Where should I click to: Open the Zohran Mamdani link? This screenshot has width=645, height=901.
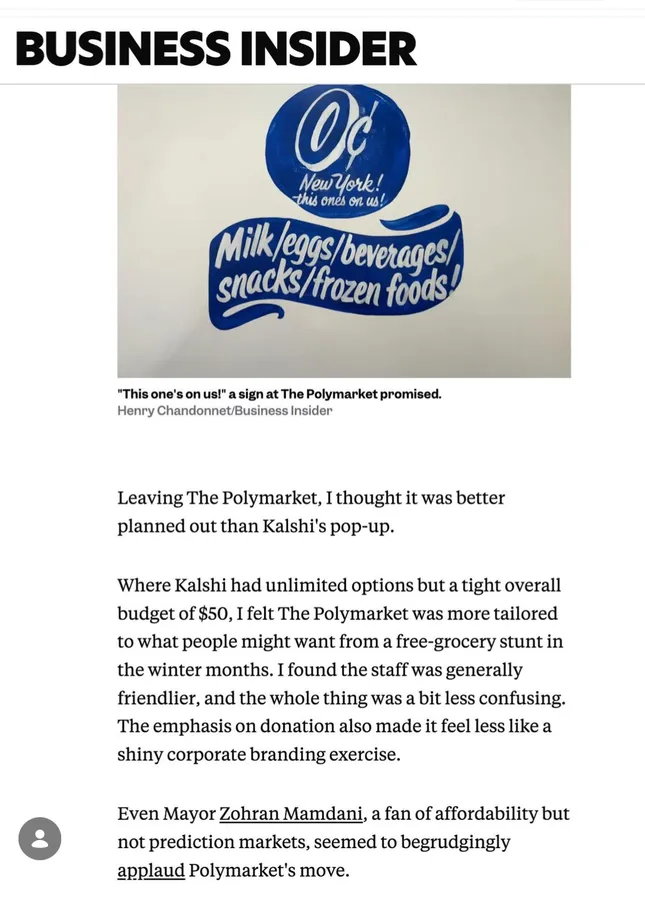(290, 814)
